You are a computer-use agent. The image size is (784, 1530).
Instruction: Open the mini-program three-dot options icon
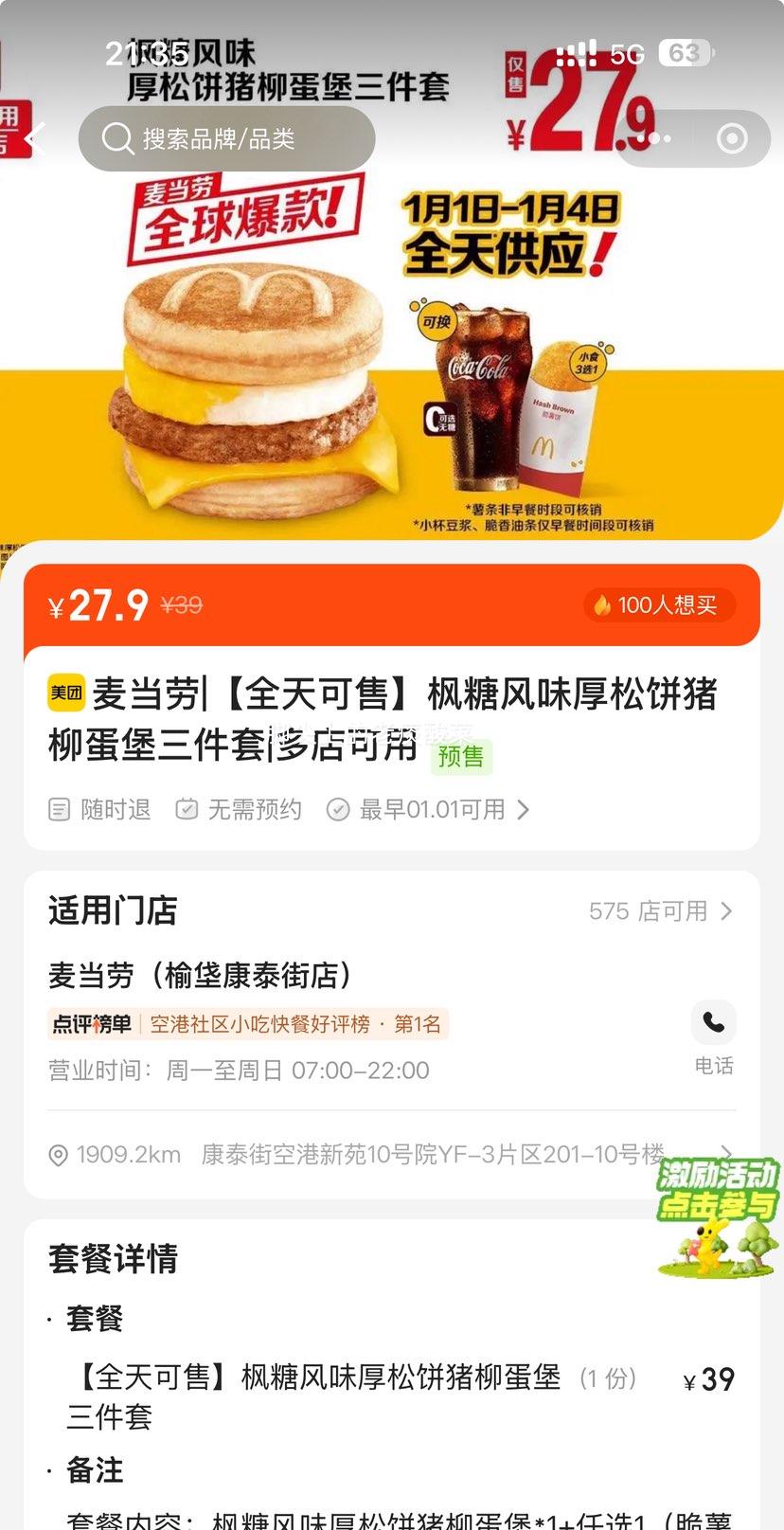click(652, 137)
